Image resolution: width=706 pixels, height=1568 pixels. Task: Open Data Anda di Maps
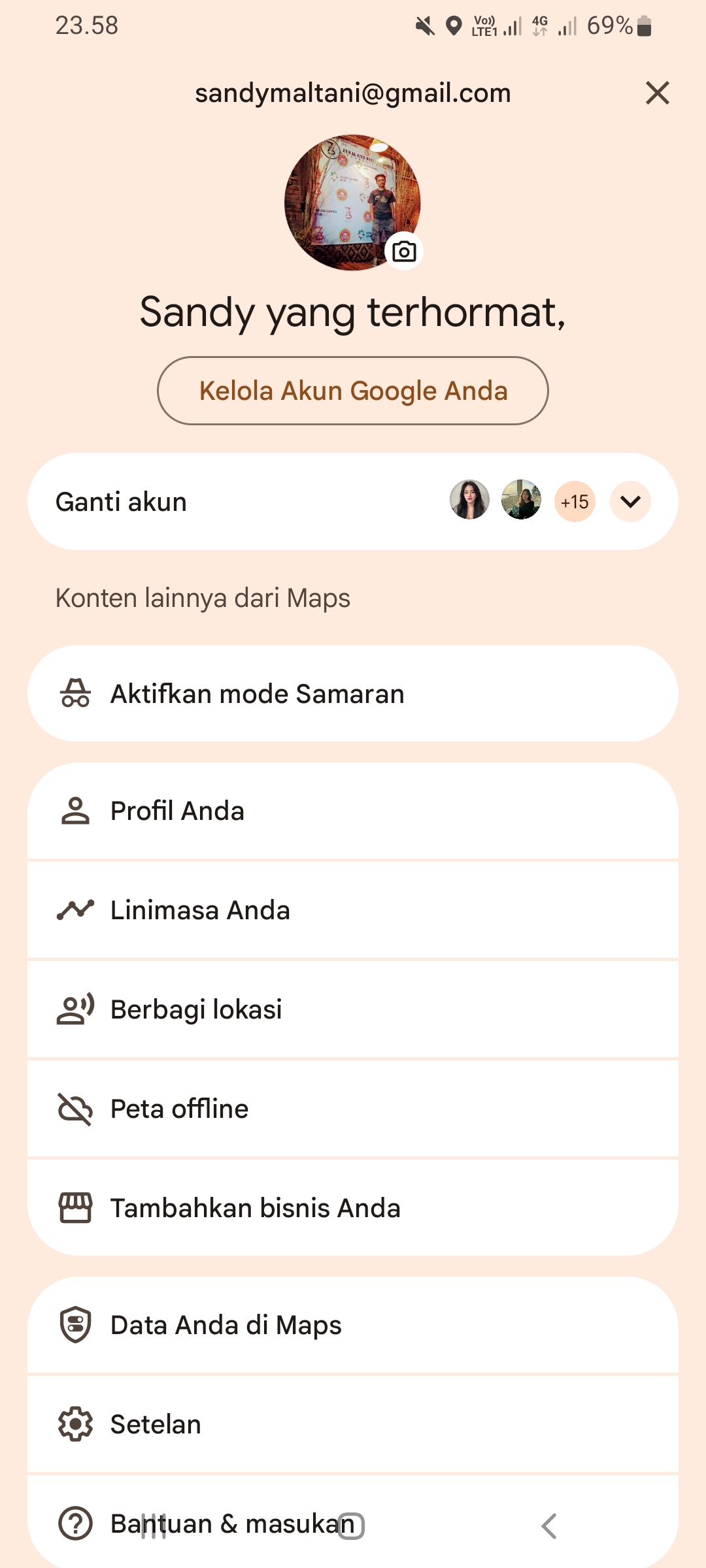click(353, 1325)
